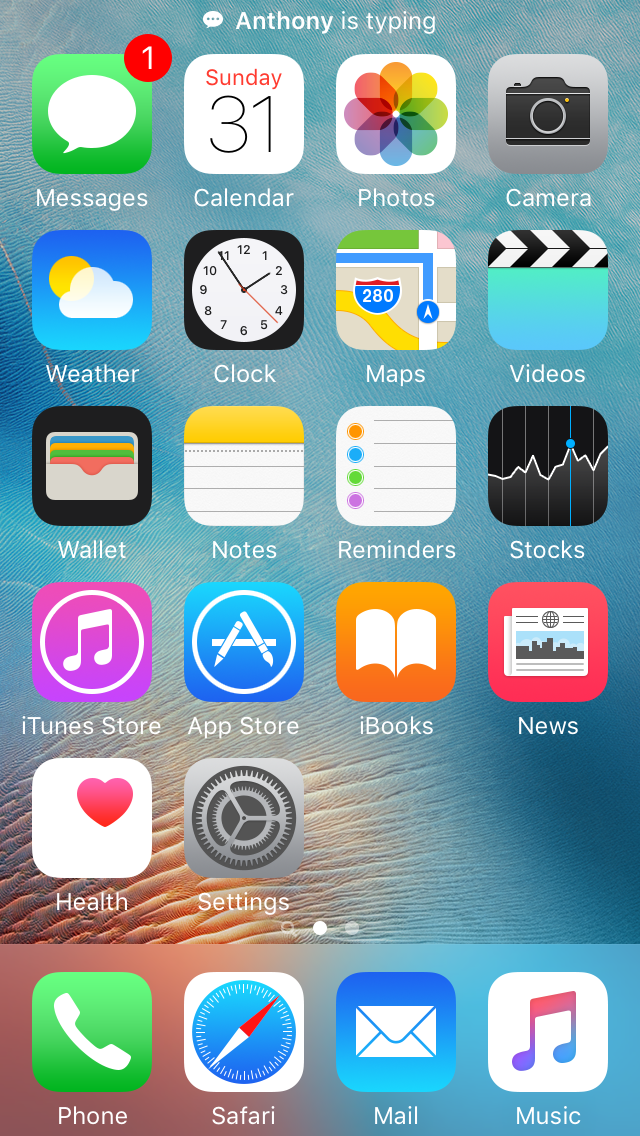Image resolution: width=640 pixels, height=1136 pixels.
Task: Launch the Calendar app
Action: tap(244, 115)
